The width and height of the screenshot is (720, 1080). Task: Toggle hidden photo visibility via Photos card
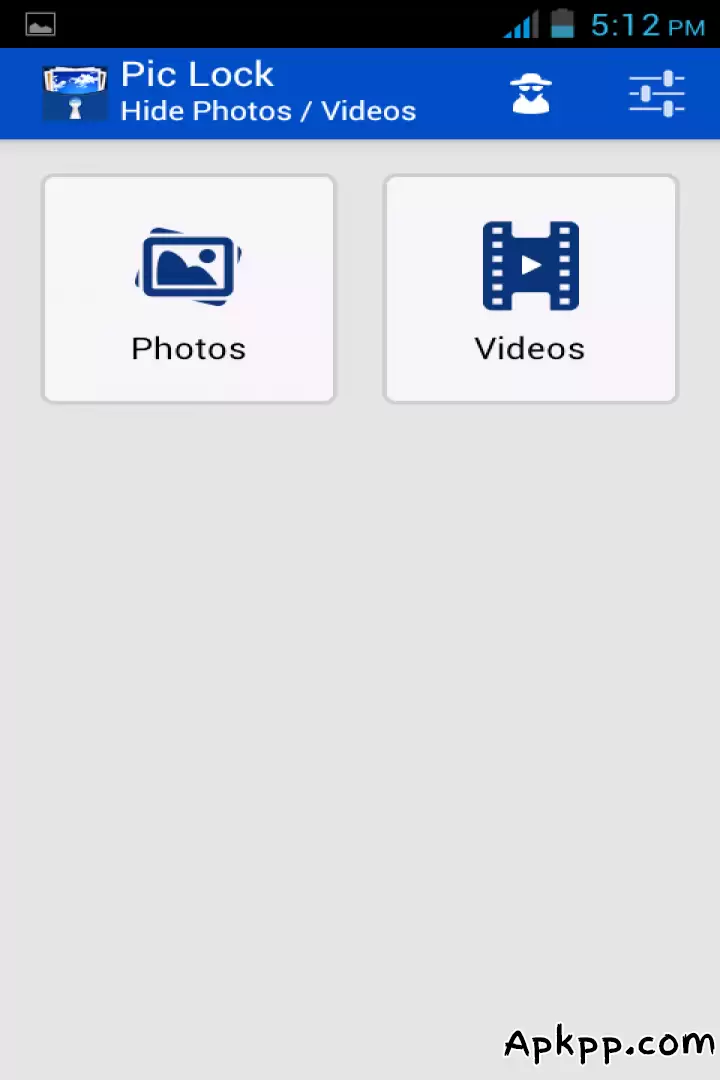click(x=188, y=289)
